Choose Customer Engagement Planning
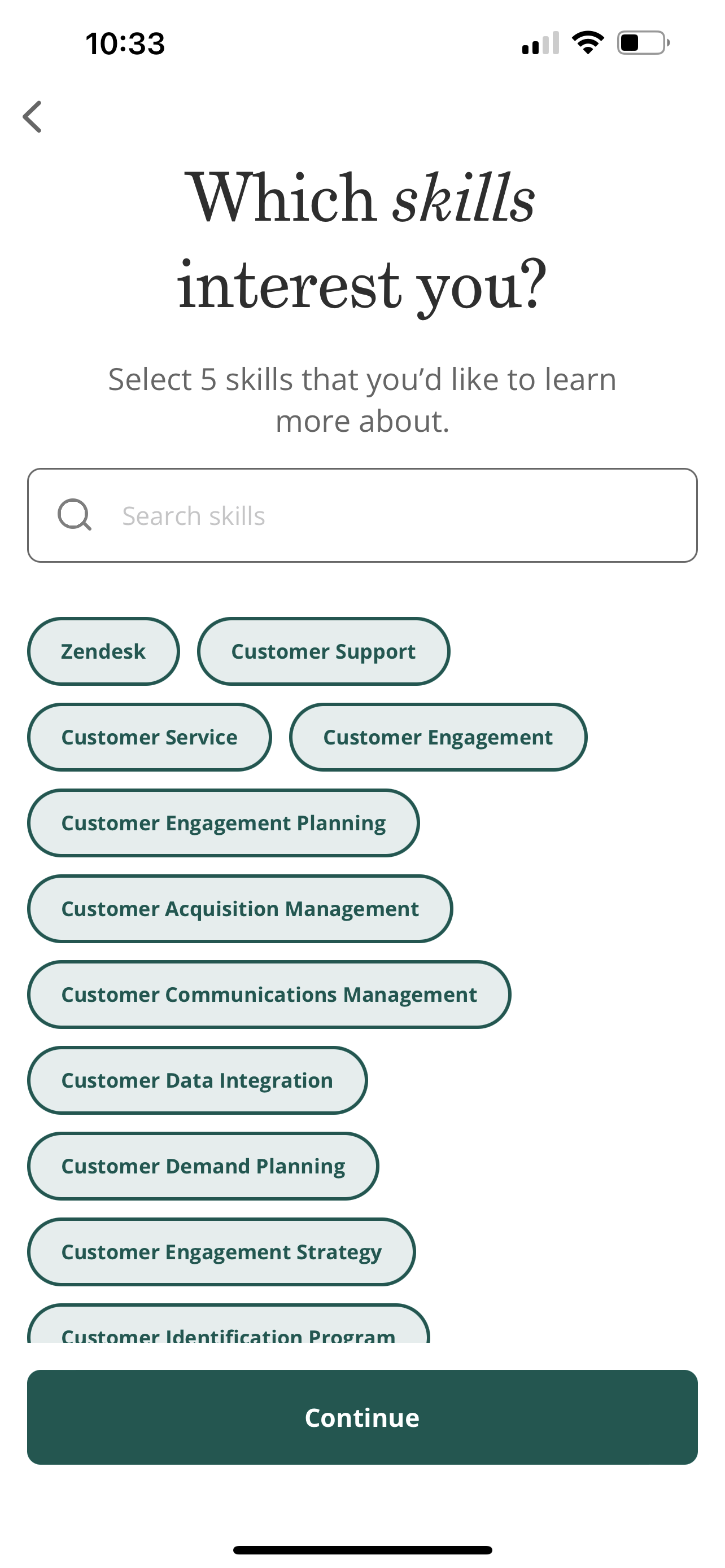 point(224,823)
